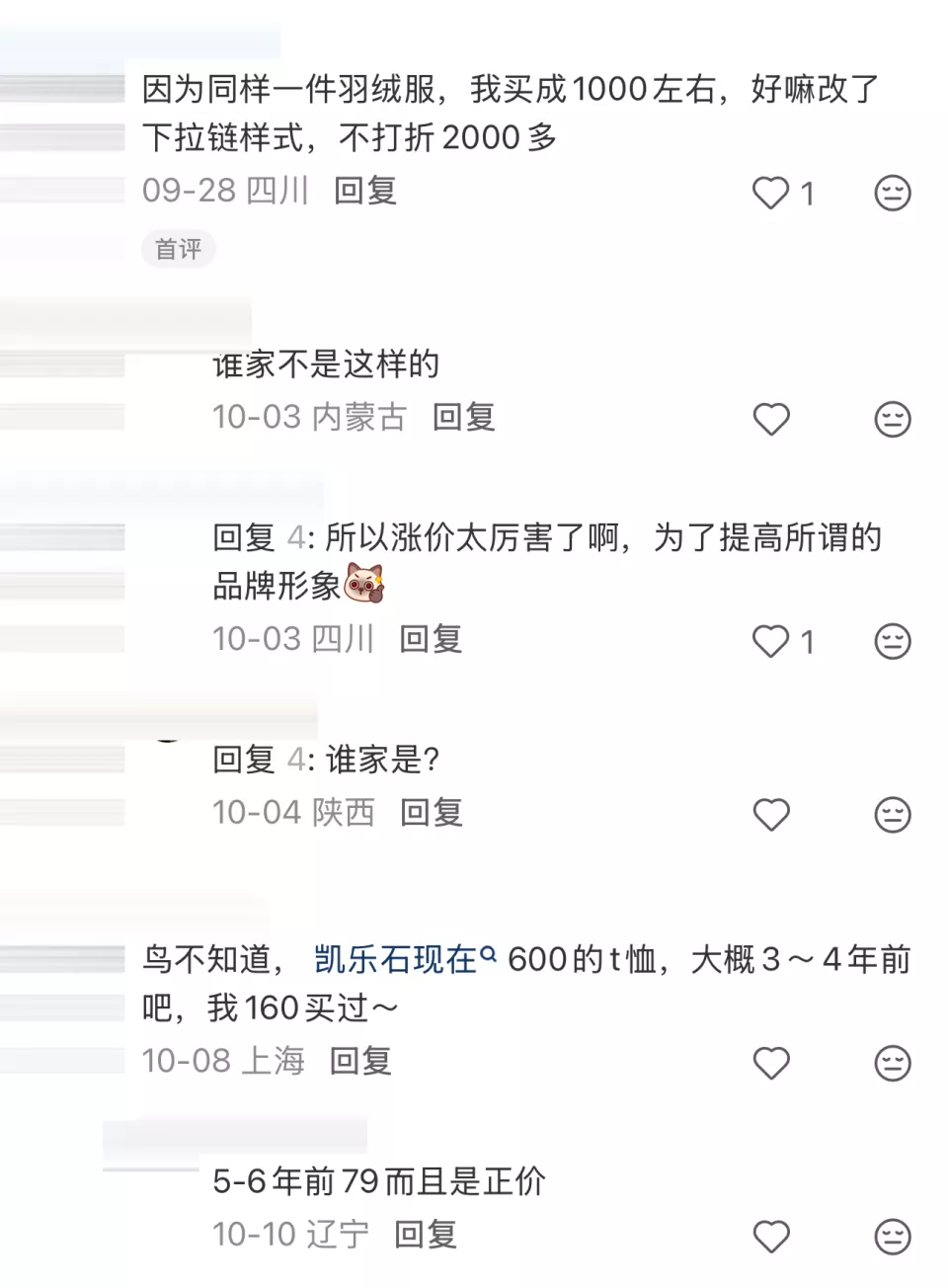Image resolution: width=948 pixels, height=1288 pixels.
Task: Like the reply about 品牌形象
Action: 771,641
